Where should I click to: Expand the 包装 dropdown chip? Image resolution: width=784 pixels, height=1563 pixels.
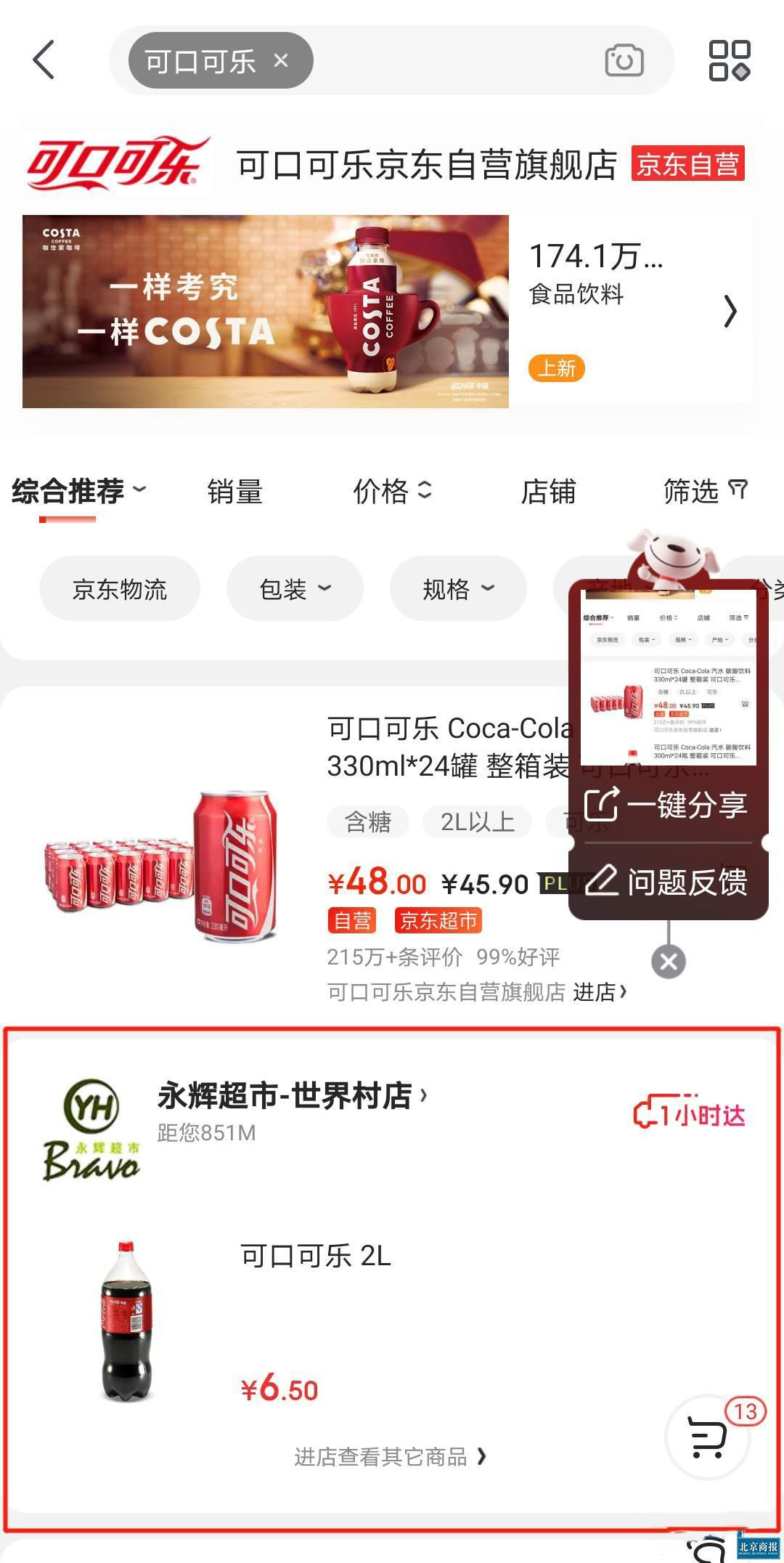[x=295, y=589]
